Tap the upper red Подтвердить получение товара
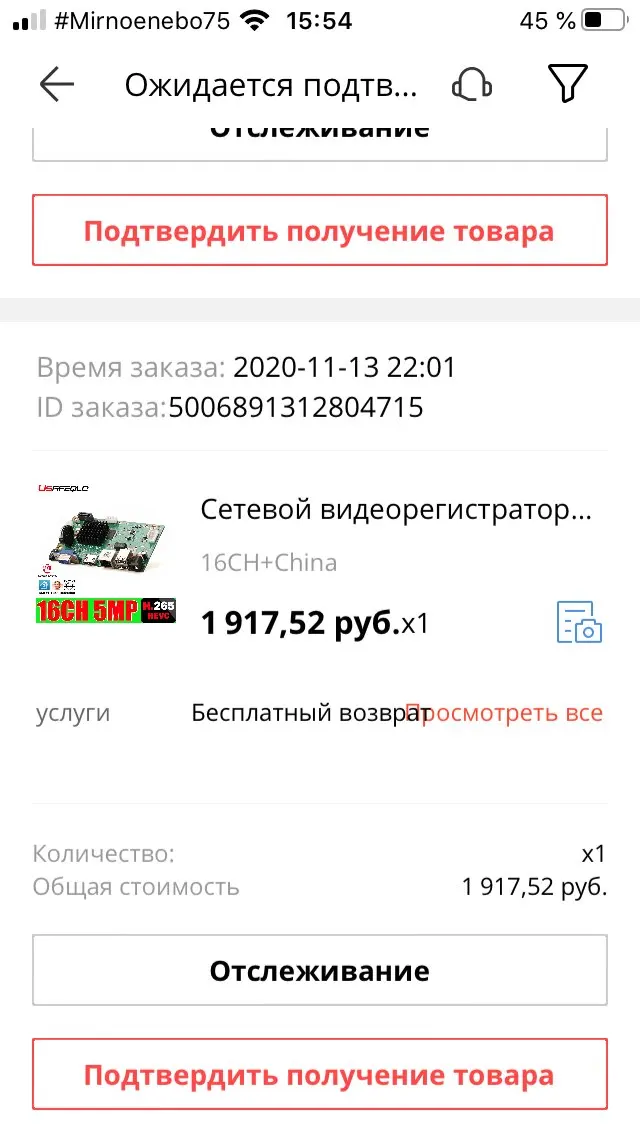 click(319, 231)
